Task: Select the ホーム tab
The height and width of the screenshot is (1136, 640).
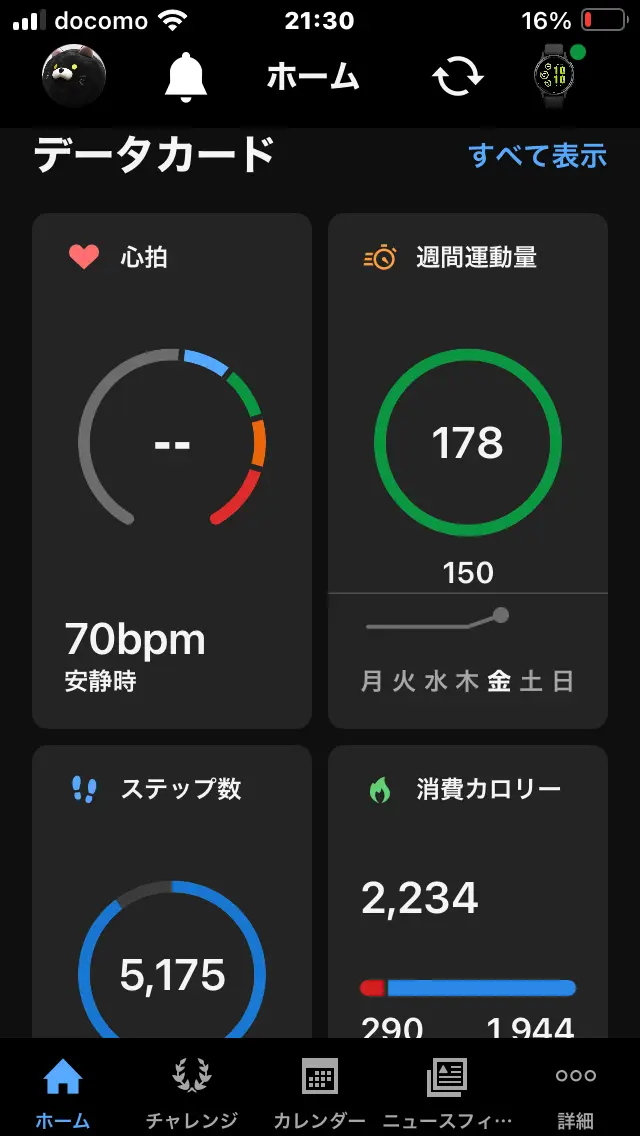Action: pos(63,1092)
